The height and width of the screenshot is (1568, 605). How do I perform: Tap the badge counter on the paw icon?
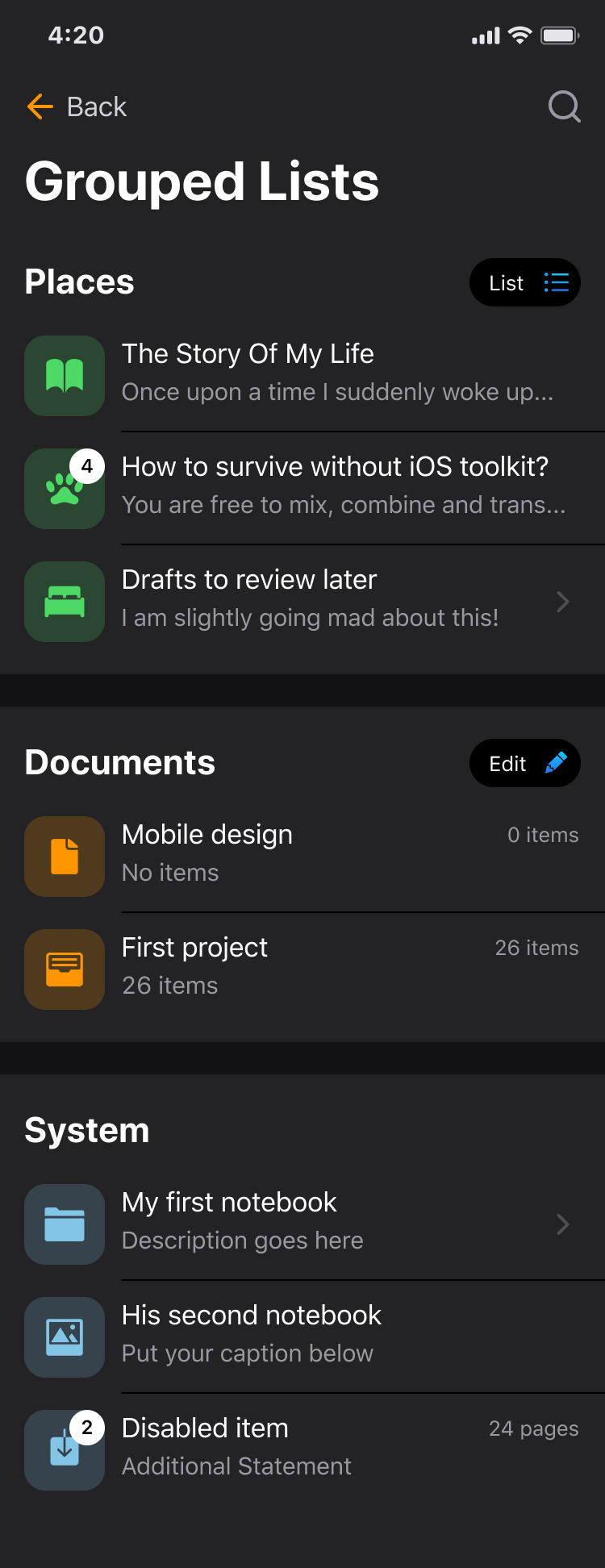tap(89, 464)
